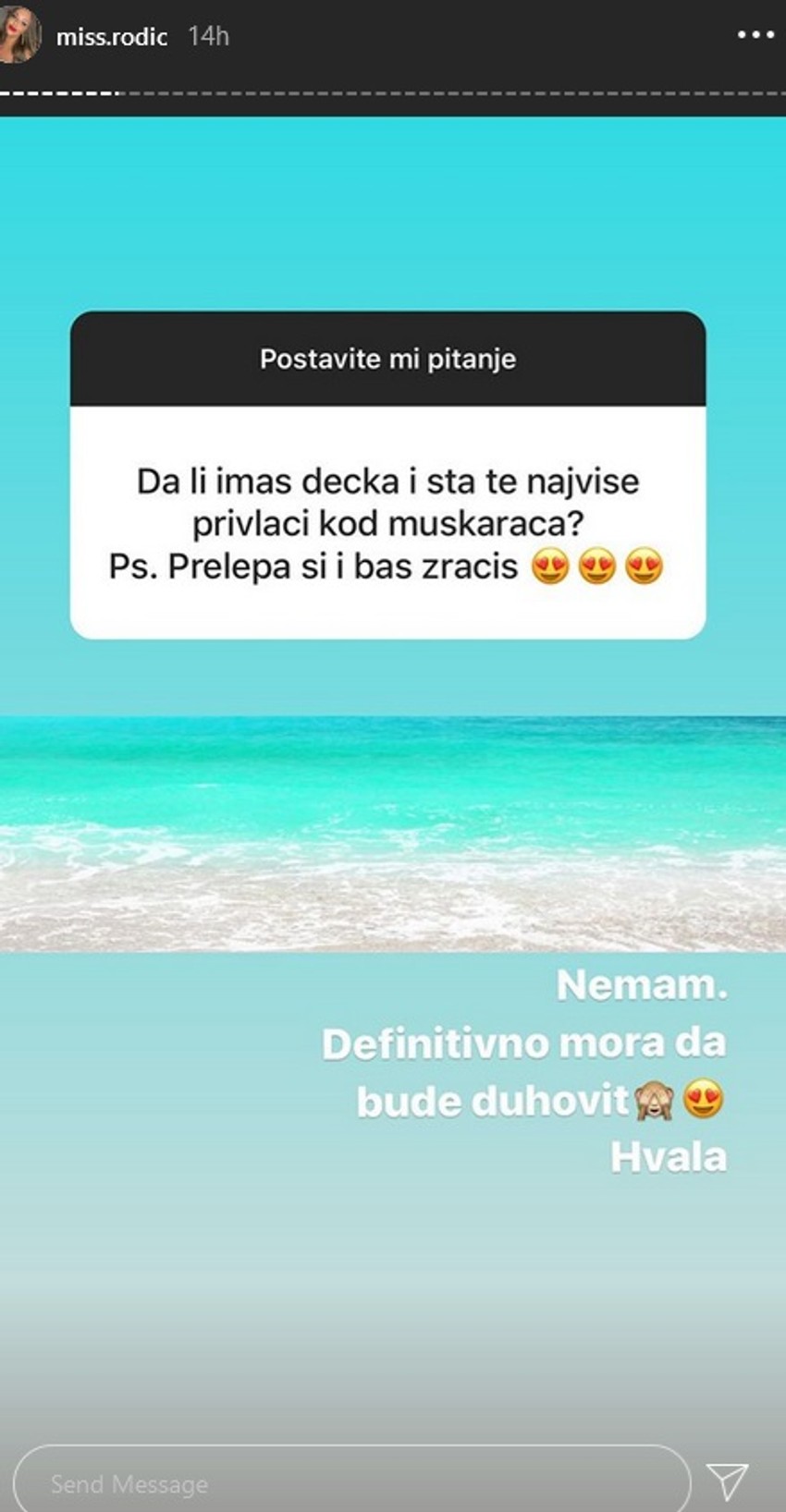
Task: Select the first heart-eyes emoji sticker
Action: tap(548, 565)
